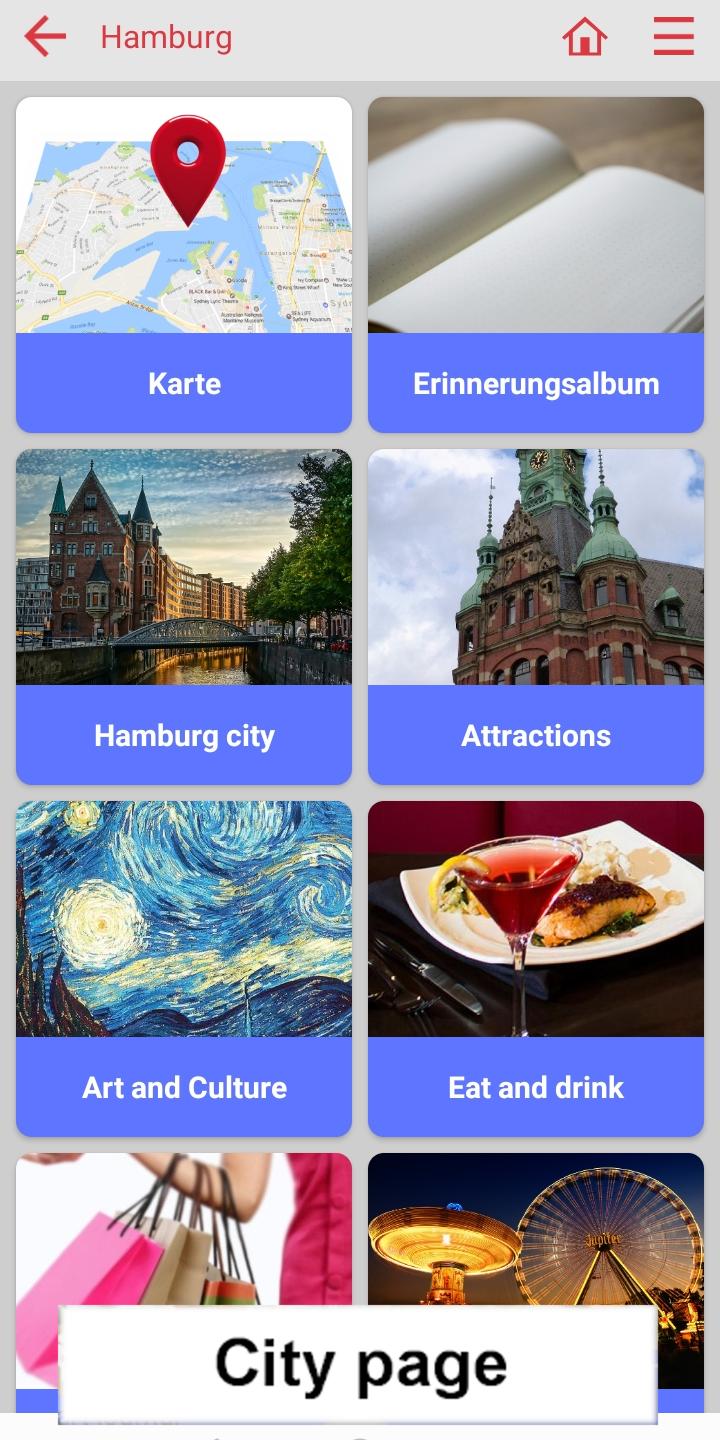This screenshot has height=1440, width=720.
Task: Select the Eat and drink category
Action: click(x=535, y=1087)
